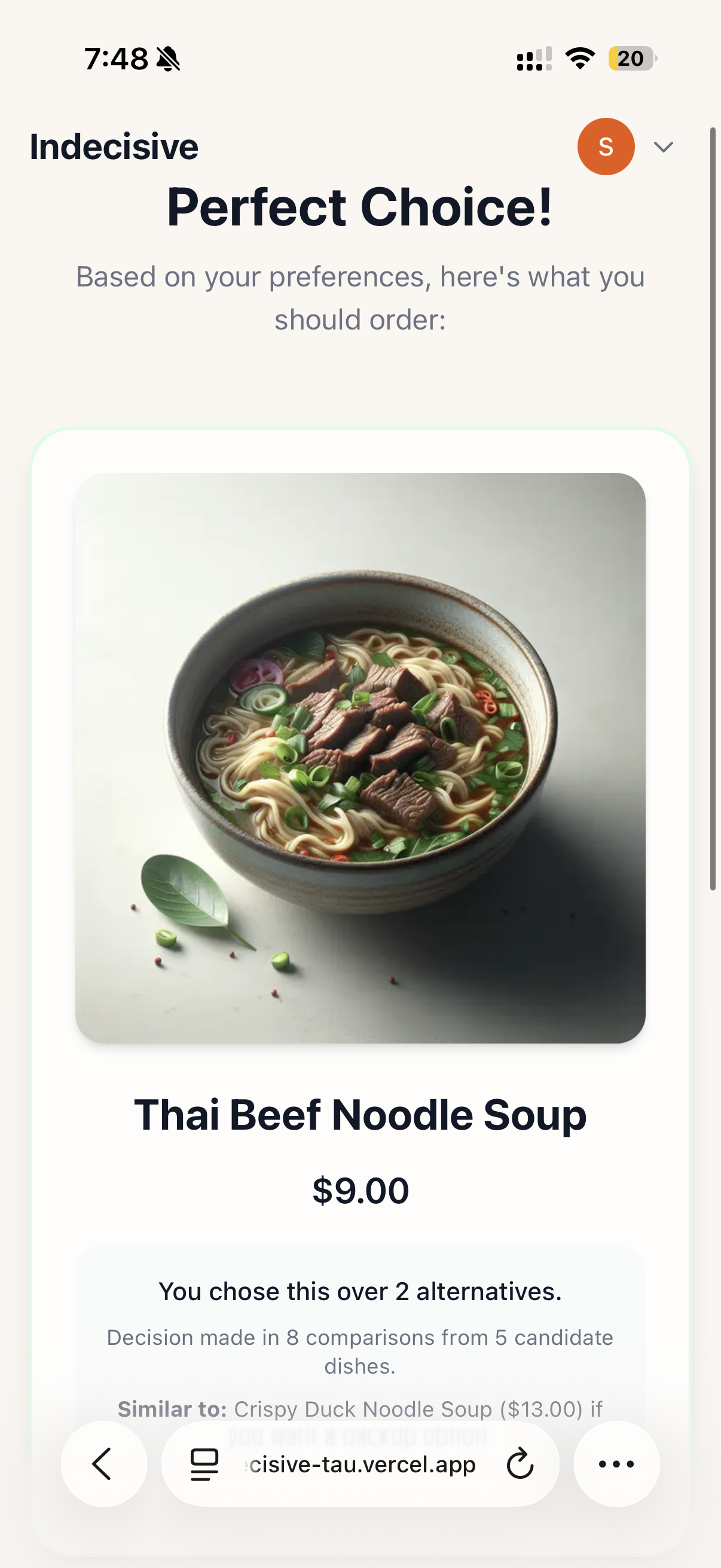The height and width of the screenshot is (1568, 721).
Task: Tap the orange S profile avatar
Action: pyautogui.click(x=606, y=147)
